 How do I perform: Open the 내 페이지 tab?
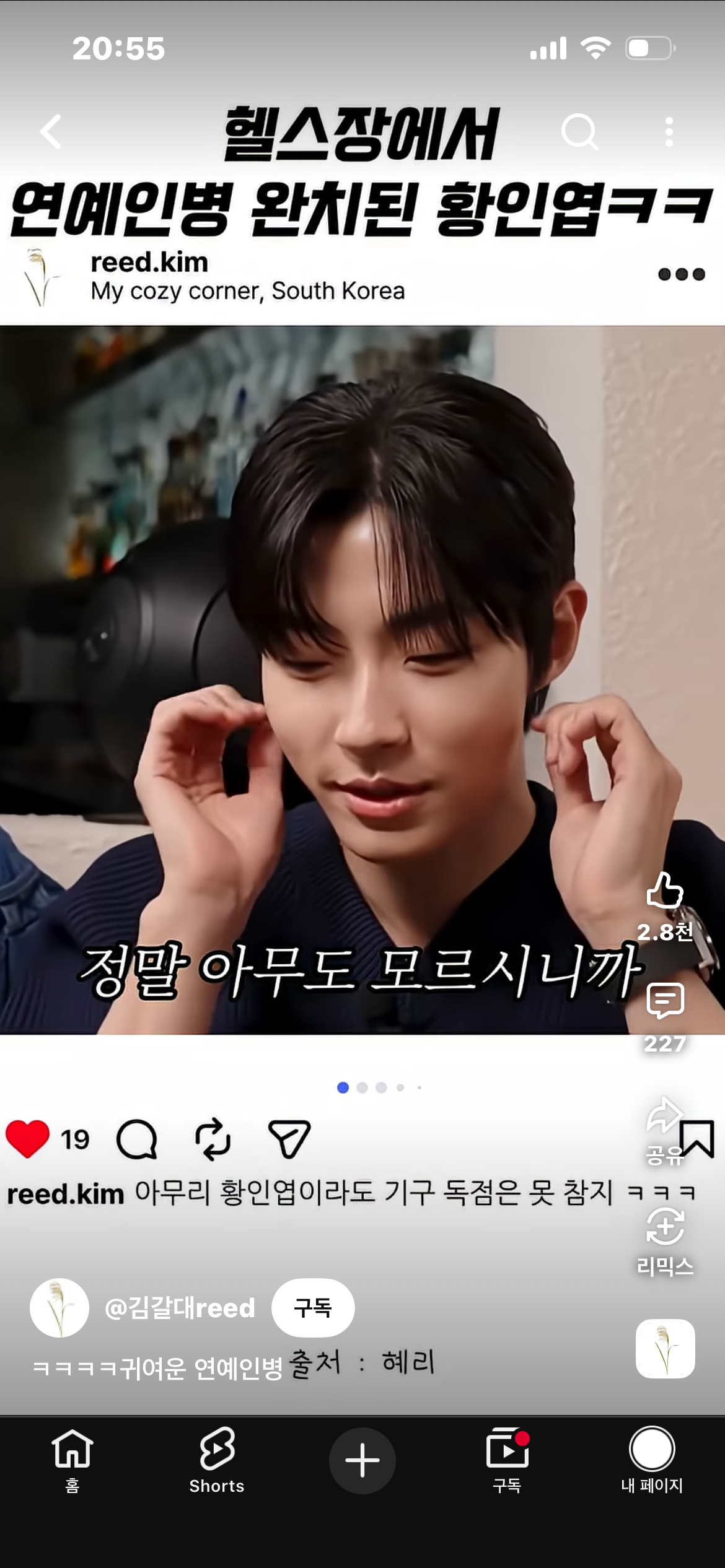pos(652,1460)
